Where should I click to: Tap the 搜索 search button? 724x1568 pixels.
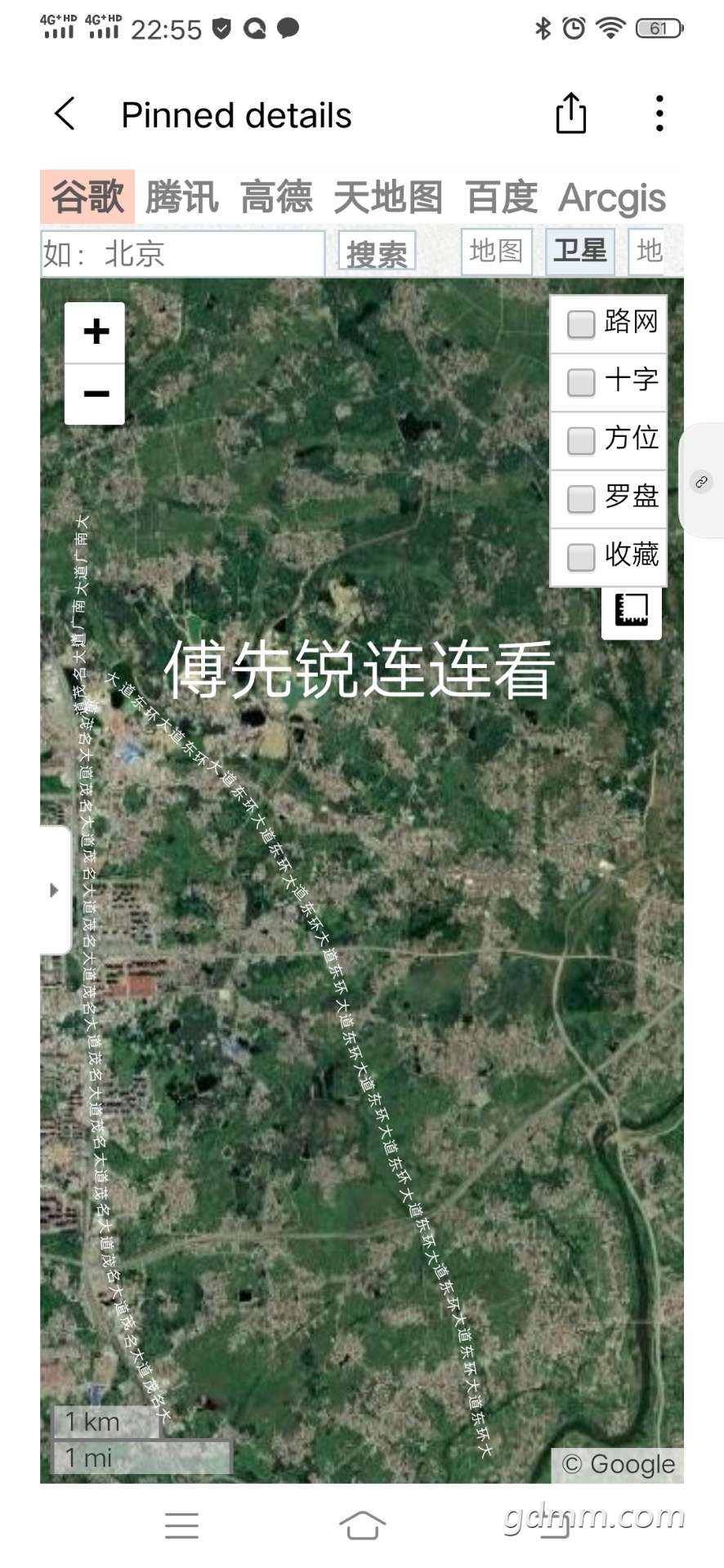tap(377, 254)
